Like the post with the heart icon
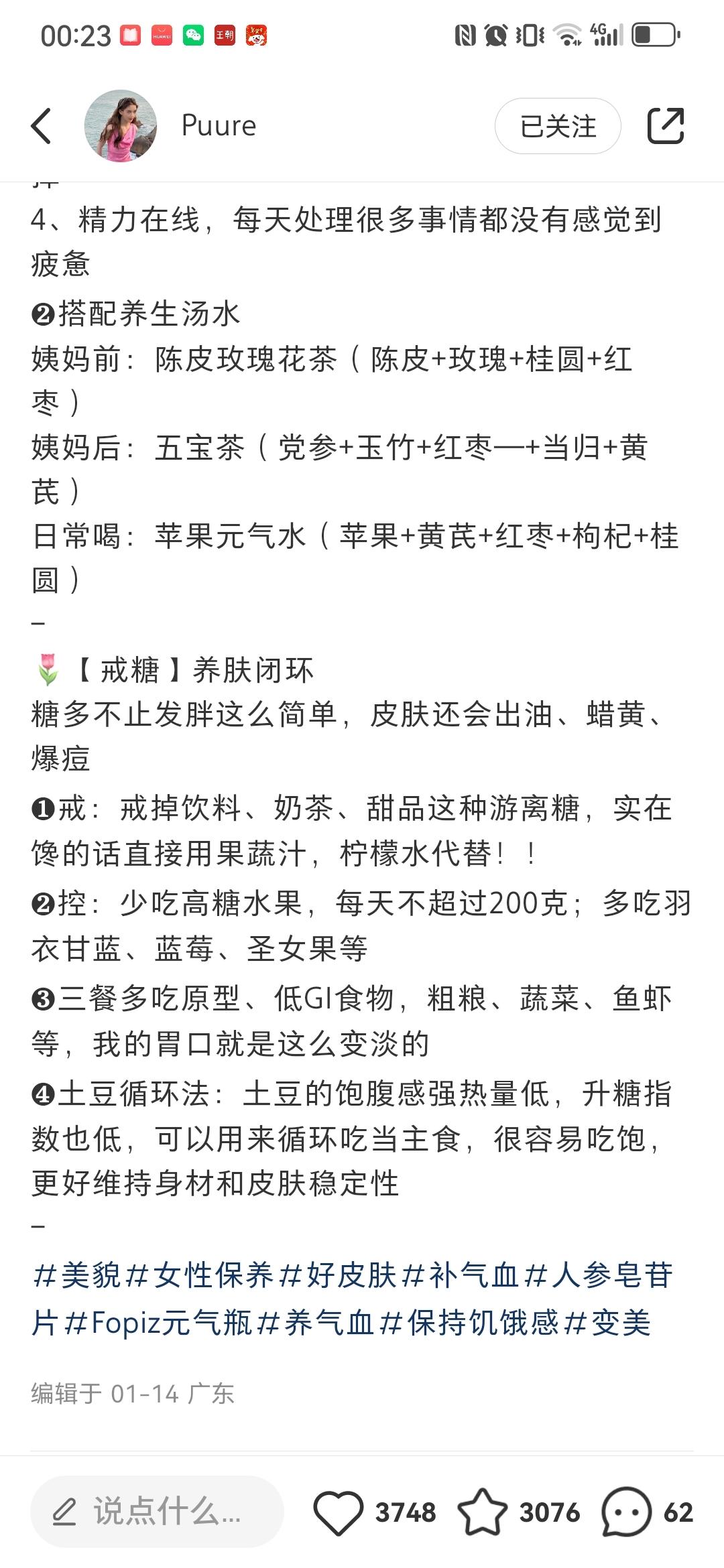724x1568 pixels. point(338,1512)
